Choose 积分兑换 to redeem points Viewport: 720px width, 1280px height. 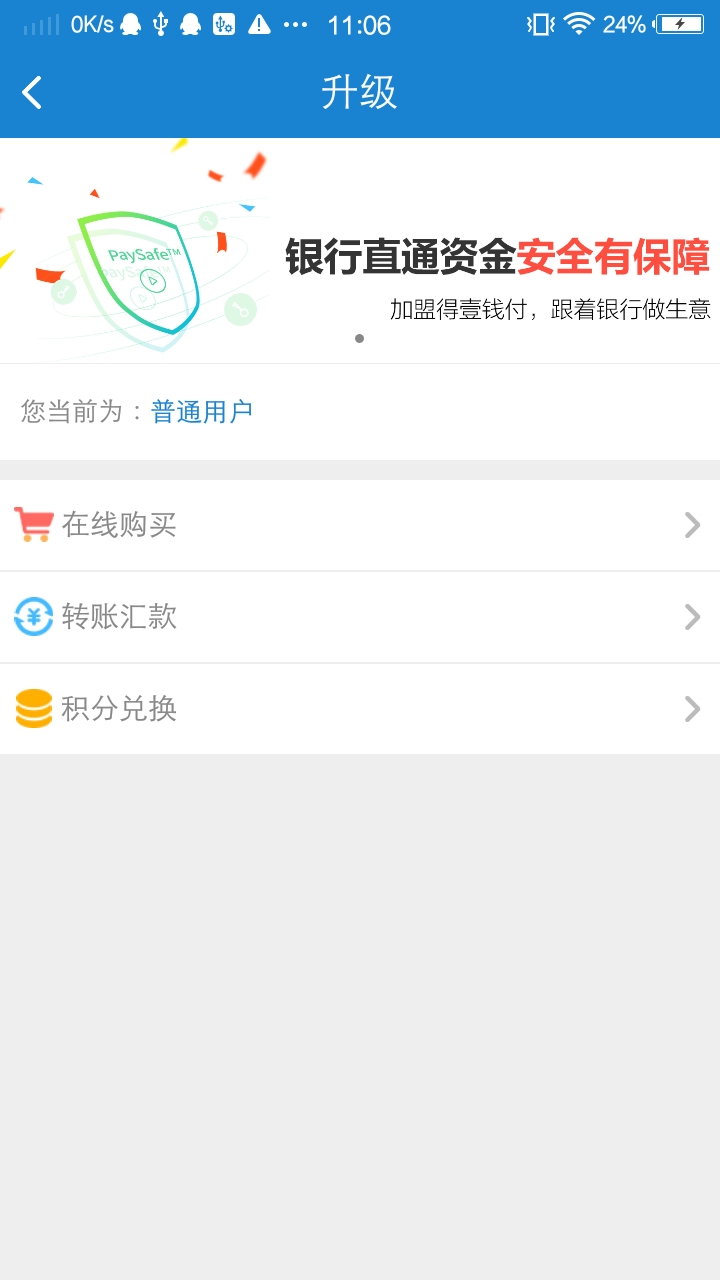(360, 709)
